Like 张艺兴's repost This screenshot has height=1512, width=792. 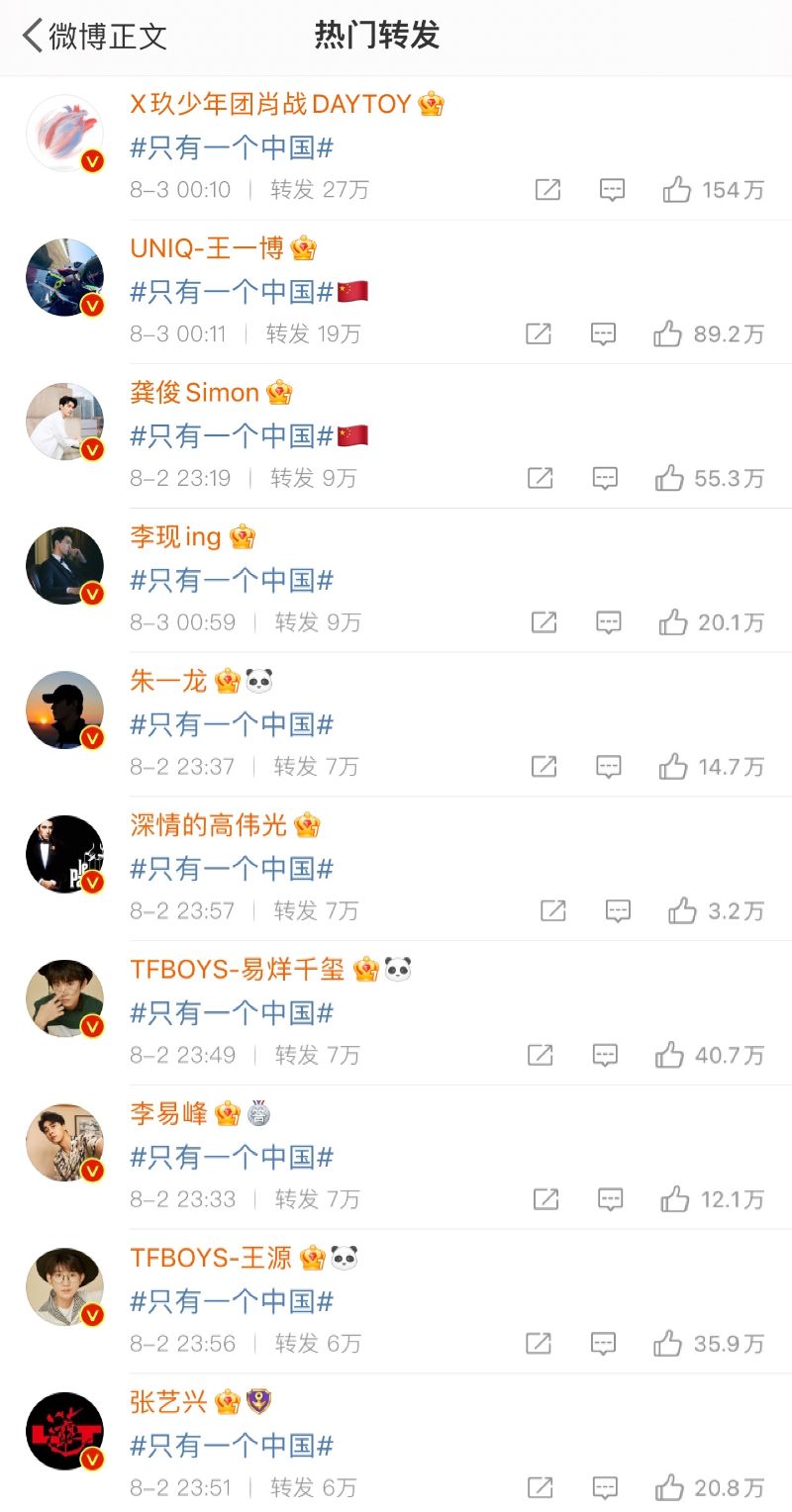pyautogui.click(x=669, y=1487)
